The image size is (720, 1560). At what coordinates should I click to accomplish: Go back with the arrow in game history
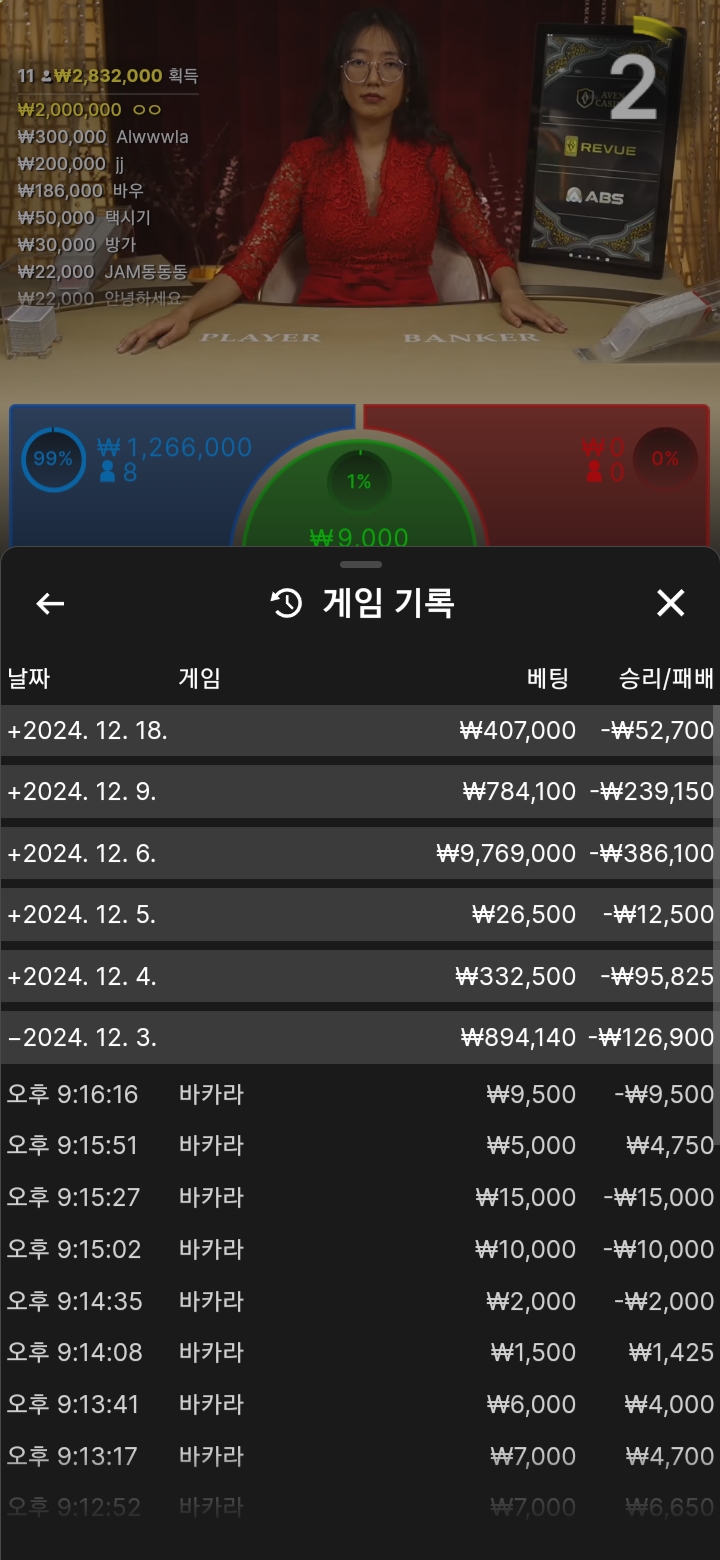[50, 603]
